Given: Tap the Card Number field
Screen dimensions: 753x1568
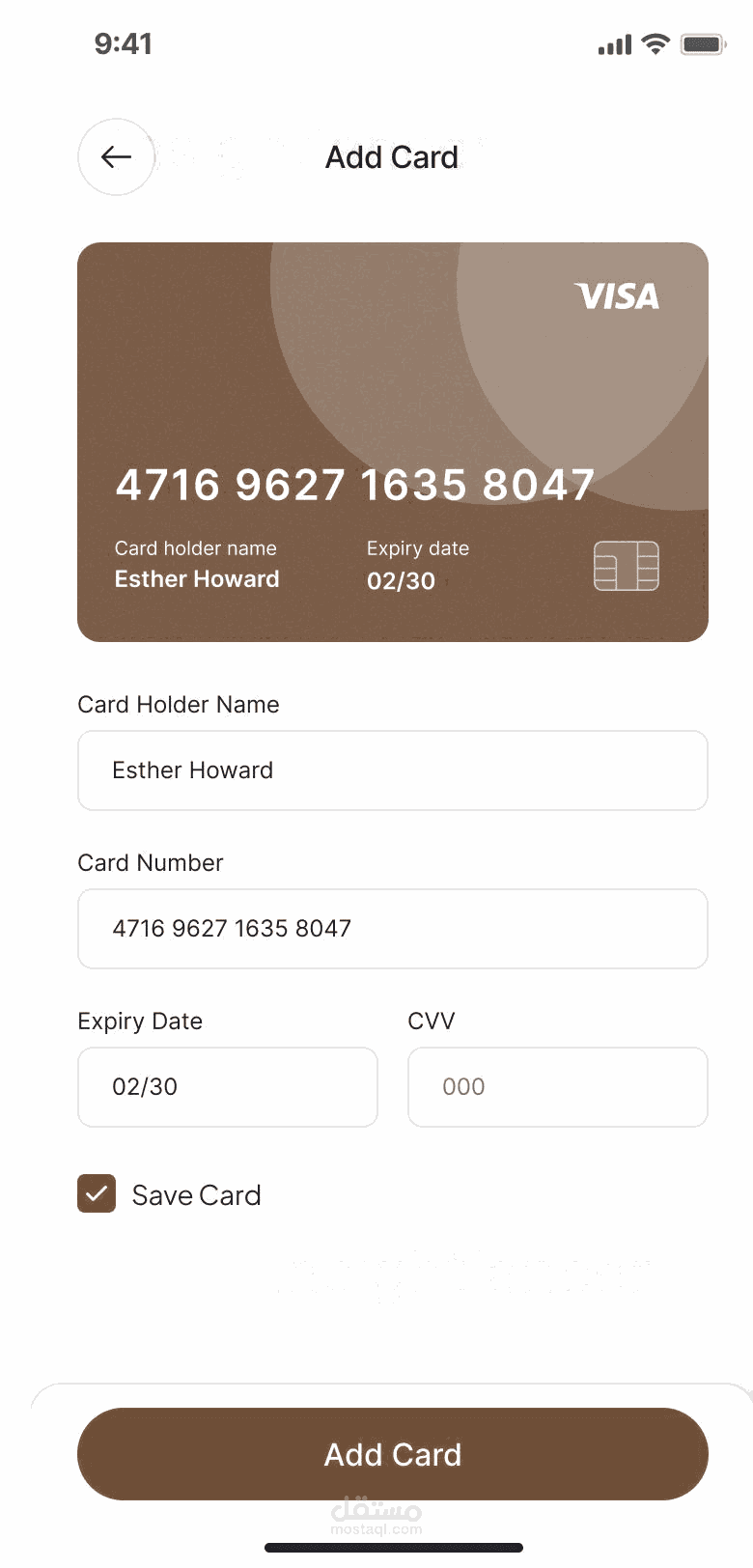Looking at the screenshot, I should (x=393, y=929).
